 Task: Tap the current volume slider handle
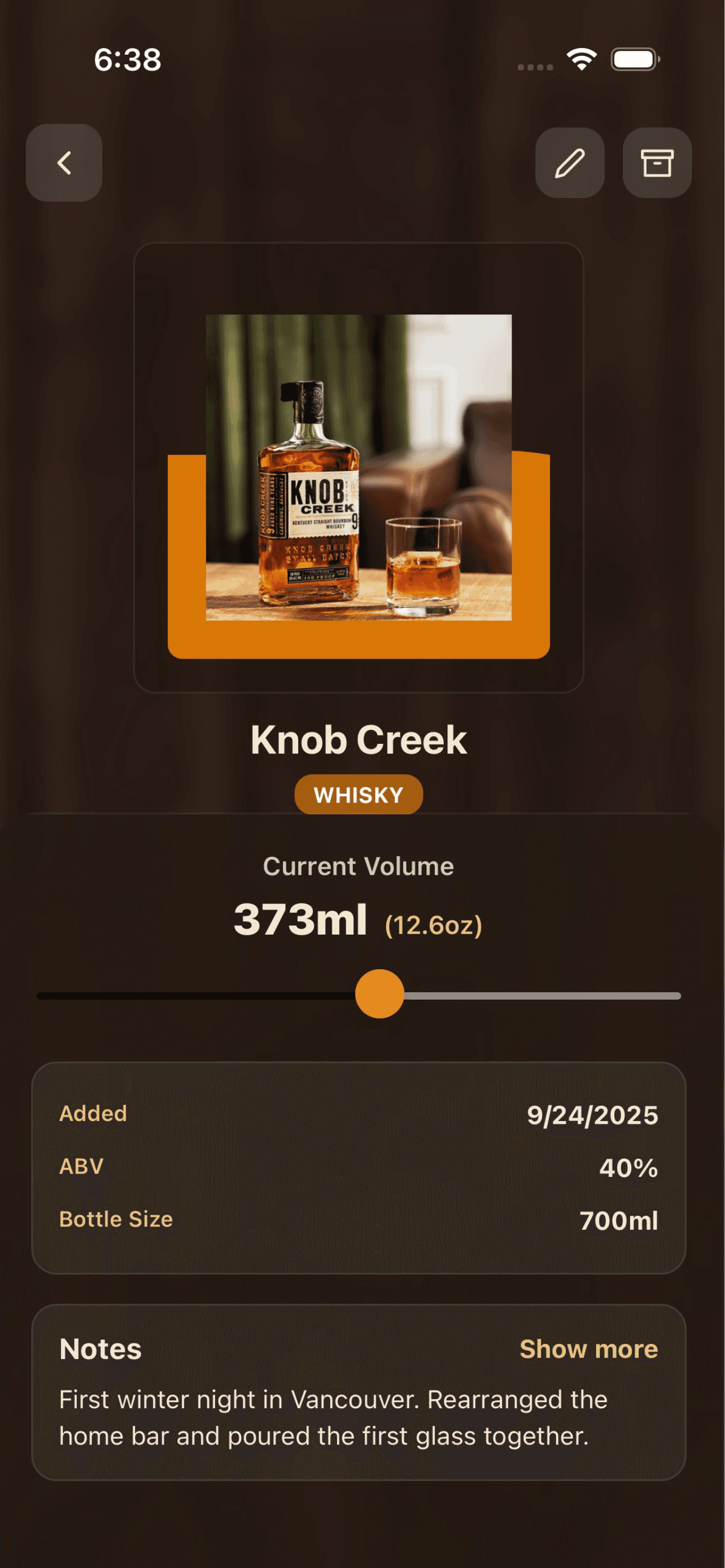[x=379, y=993]
